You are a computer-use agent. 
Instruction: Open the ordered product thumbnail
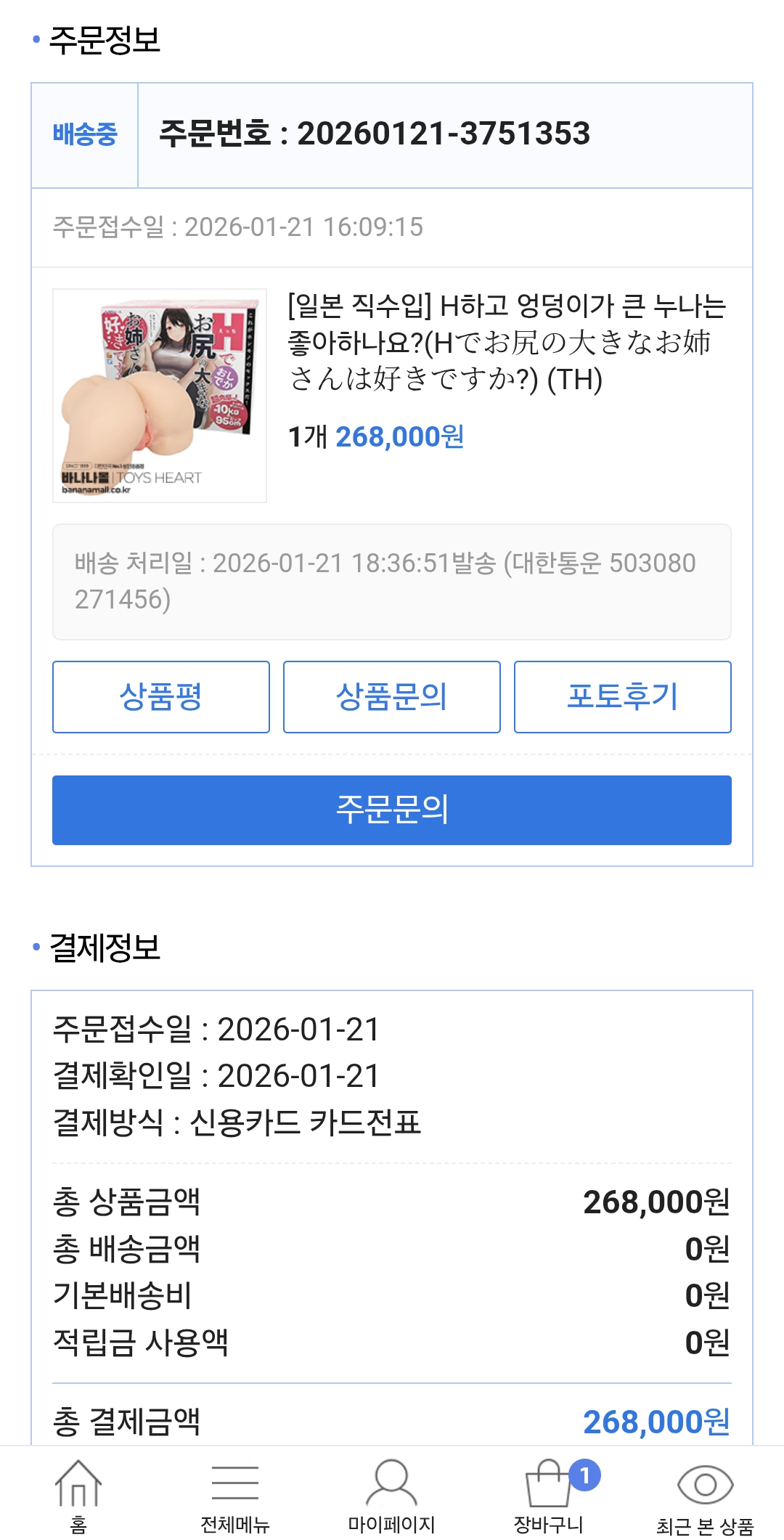click(160, 395)
